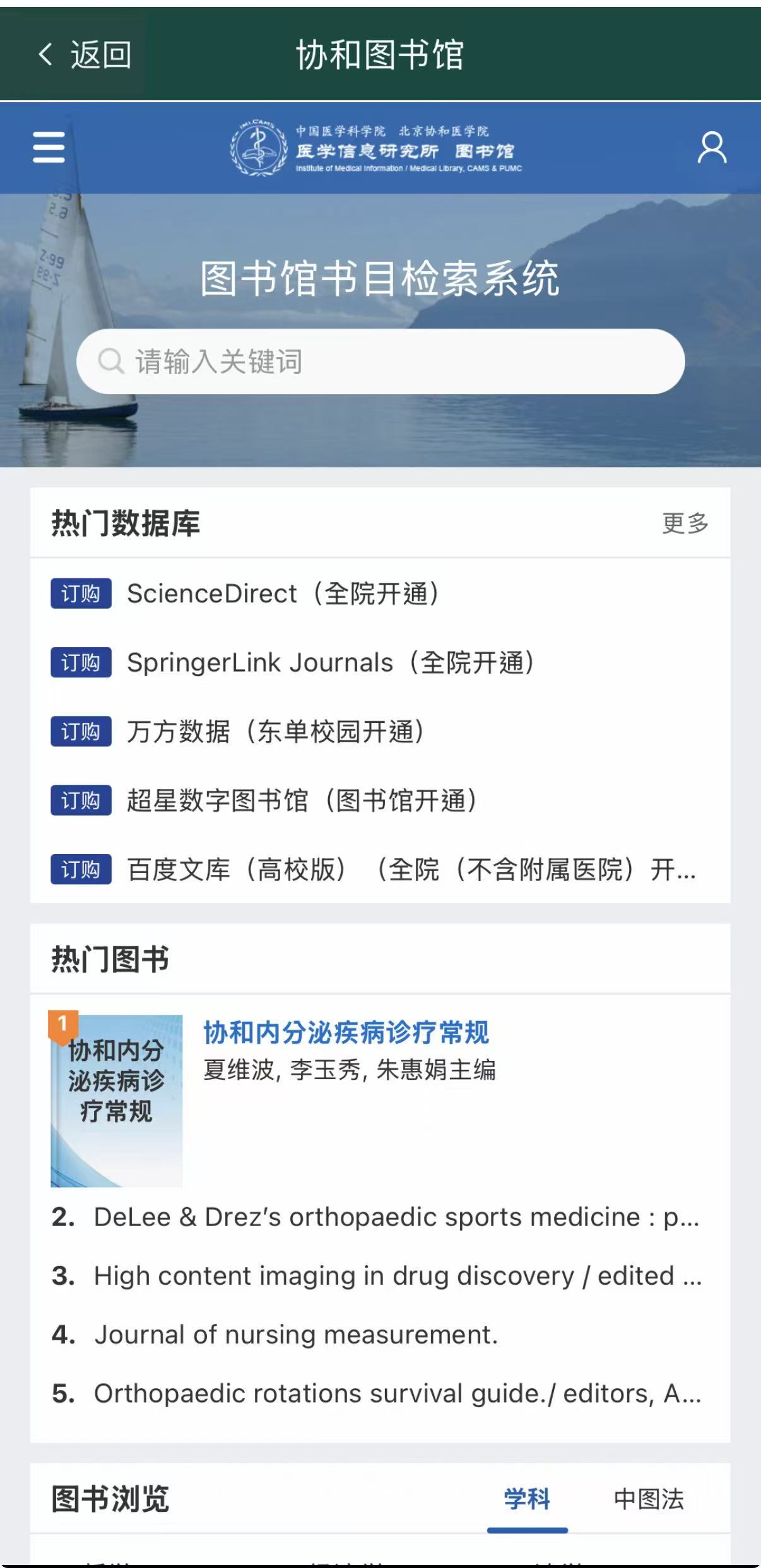Open 万方数据 database entry
Image resolution: width=761 pixels, height=1568 pixels.
pos(275,732)
